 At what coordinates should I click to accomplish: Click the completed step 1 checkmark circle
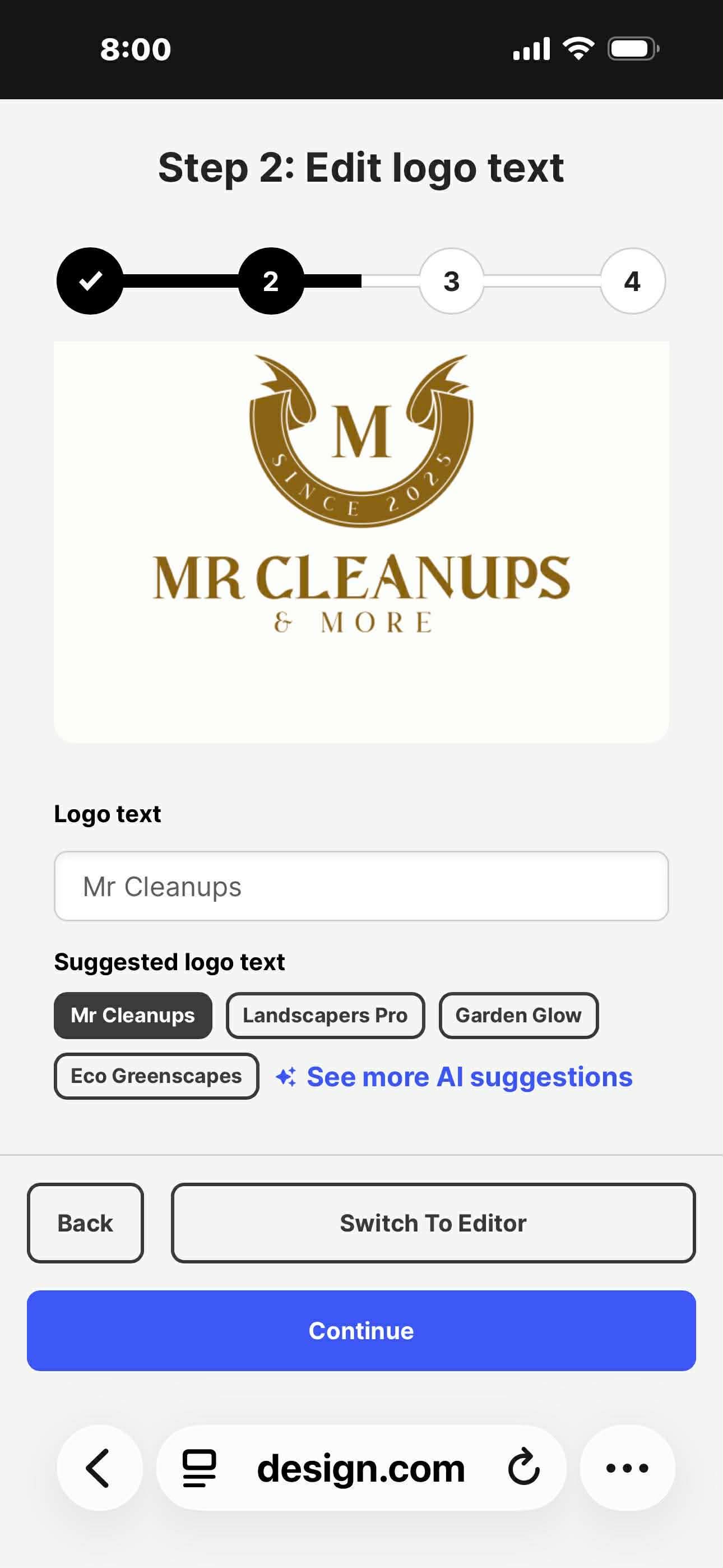click(x=90, y=280)
